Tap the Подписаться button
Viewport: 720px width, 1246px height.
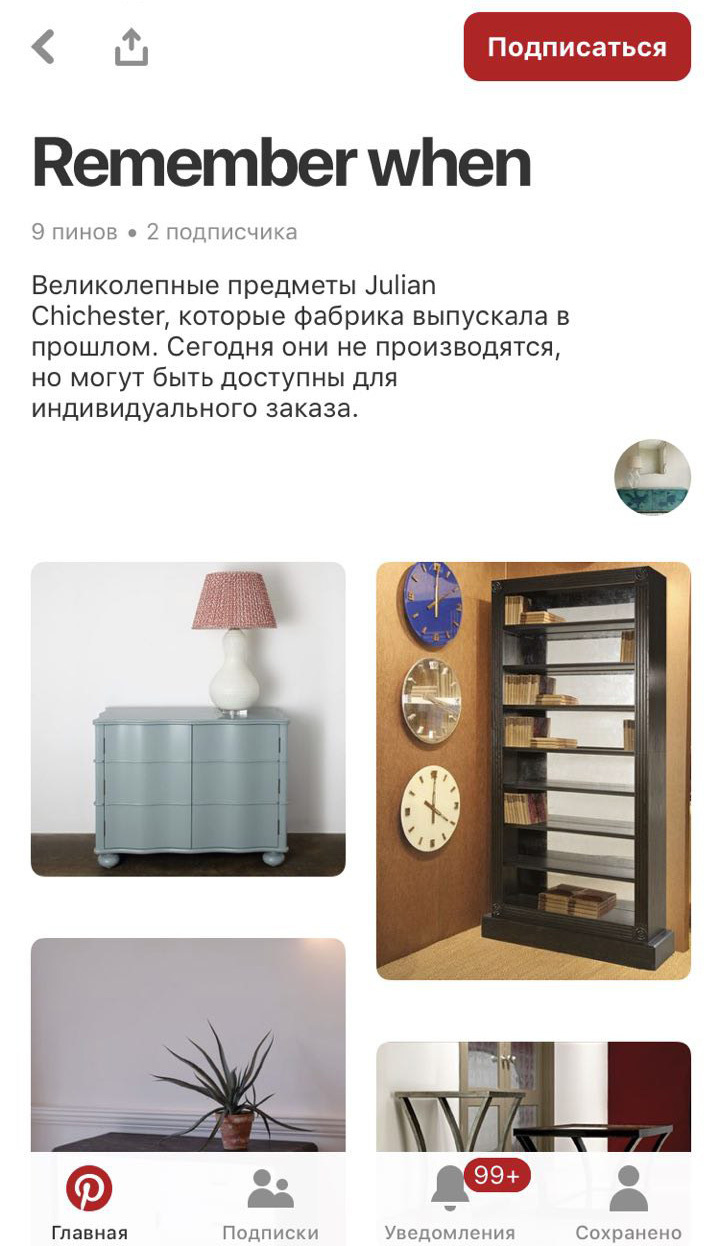coord(577,47)
